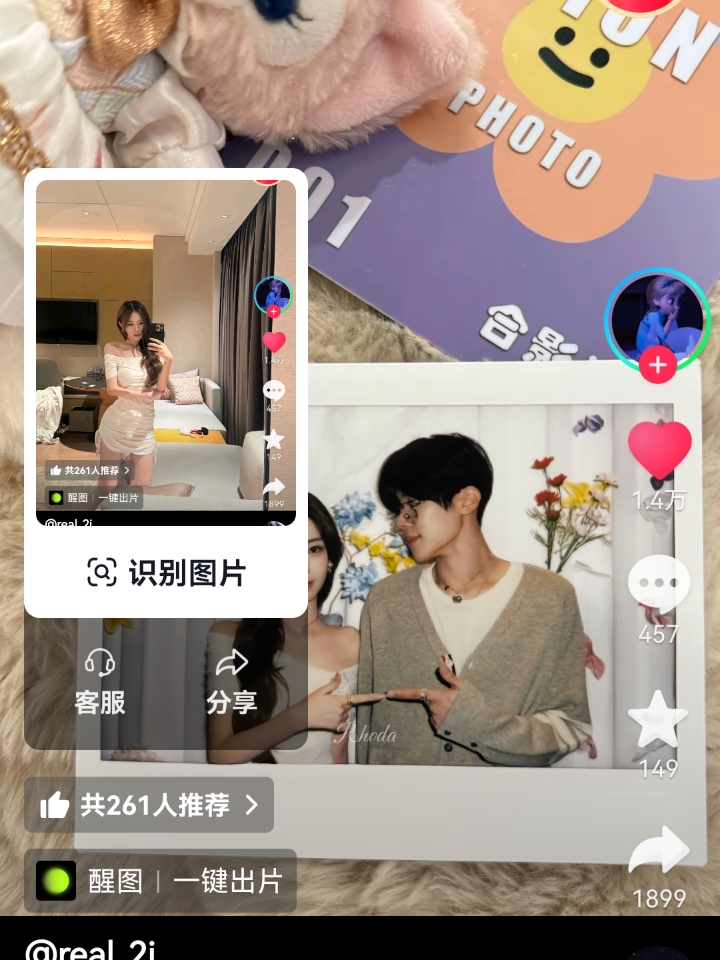
Task: Open the 醒图 一键出片 template link
Action: [160, 881]
